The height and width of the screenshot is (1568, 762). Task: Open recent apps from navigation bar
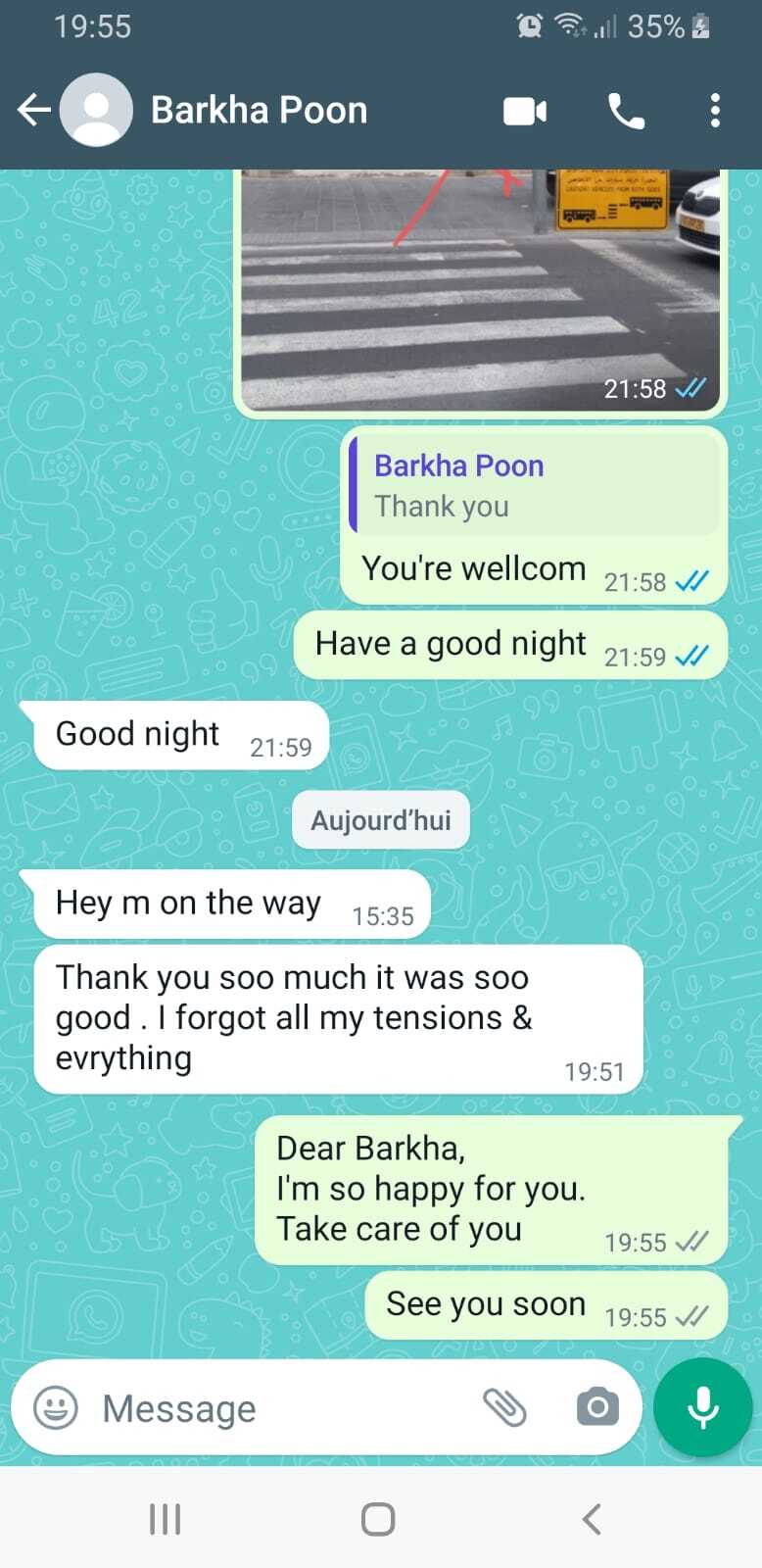165,1520
